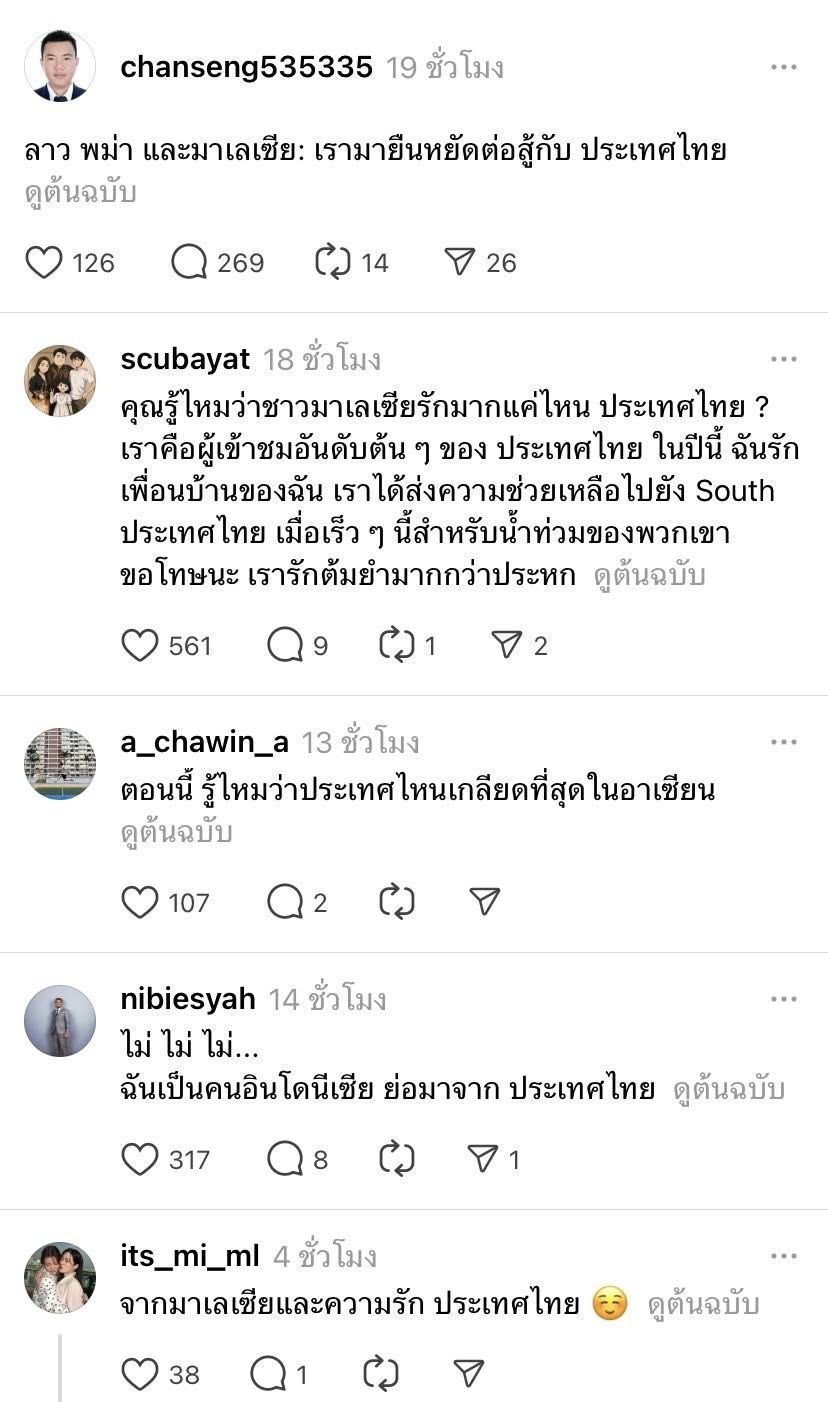Screen dimensions: 828x1402
Task: Open scubayat's profile picture
Action: pos(60,381)
